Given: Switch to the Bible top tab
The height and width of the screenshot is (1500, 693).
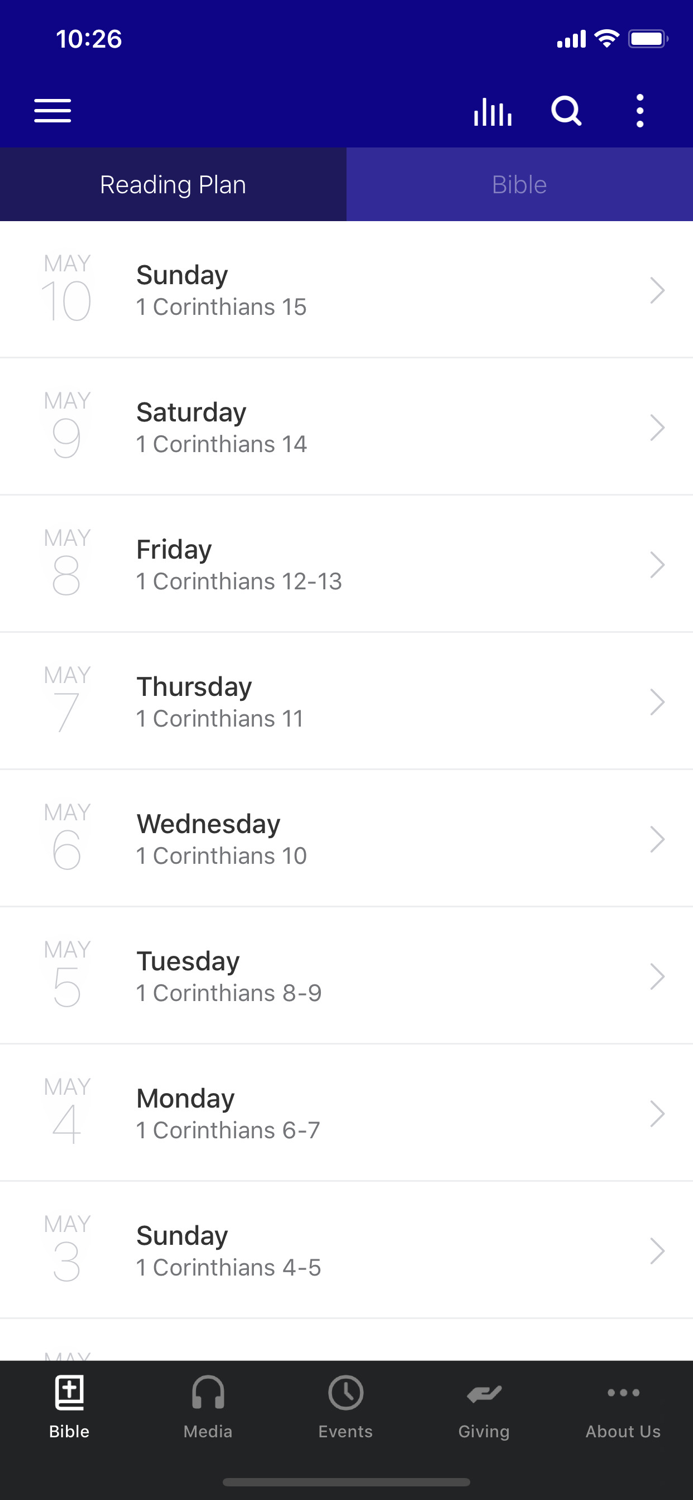Looking at the screenshot, I should pyautogui.click(x=519, y=185).
